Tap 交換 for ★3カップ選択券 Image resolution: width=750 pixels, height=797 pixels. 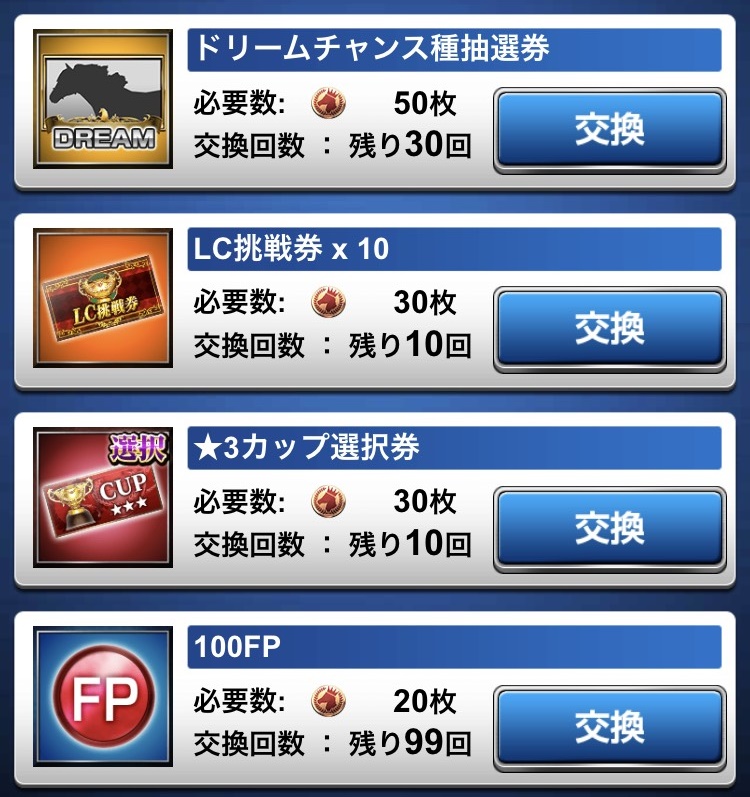coord(609,527)
